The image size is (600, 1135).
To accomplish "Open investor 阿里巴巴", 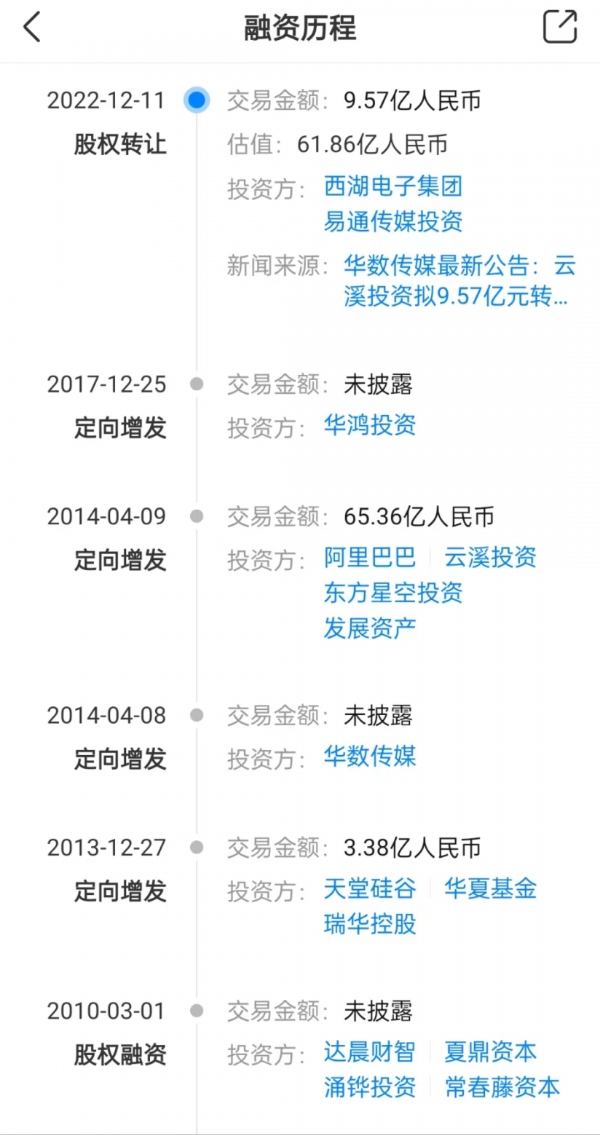I will pyautogui.click(x=370, y=557).
